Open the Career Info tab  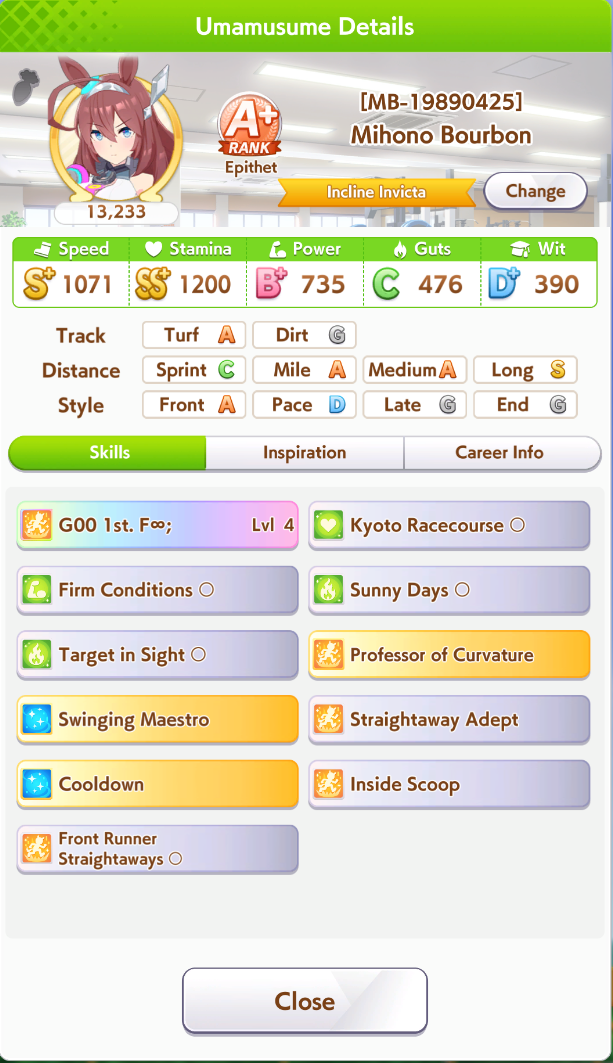pyautogui.click(x=502, y=453)
